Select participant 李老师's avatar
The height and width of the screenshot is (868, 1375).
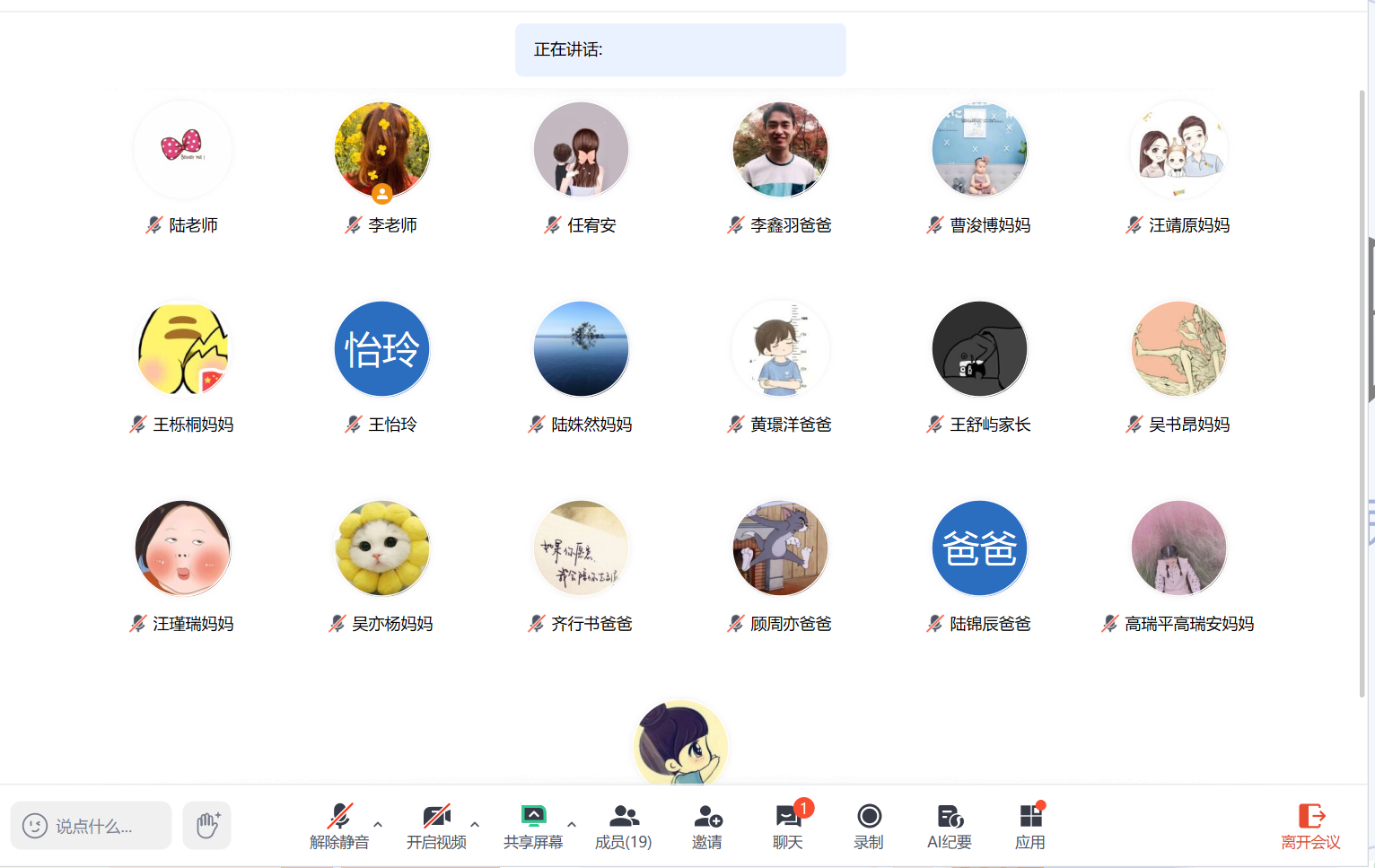click(382, 149)
